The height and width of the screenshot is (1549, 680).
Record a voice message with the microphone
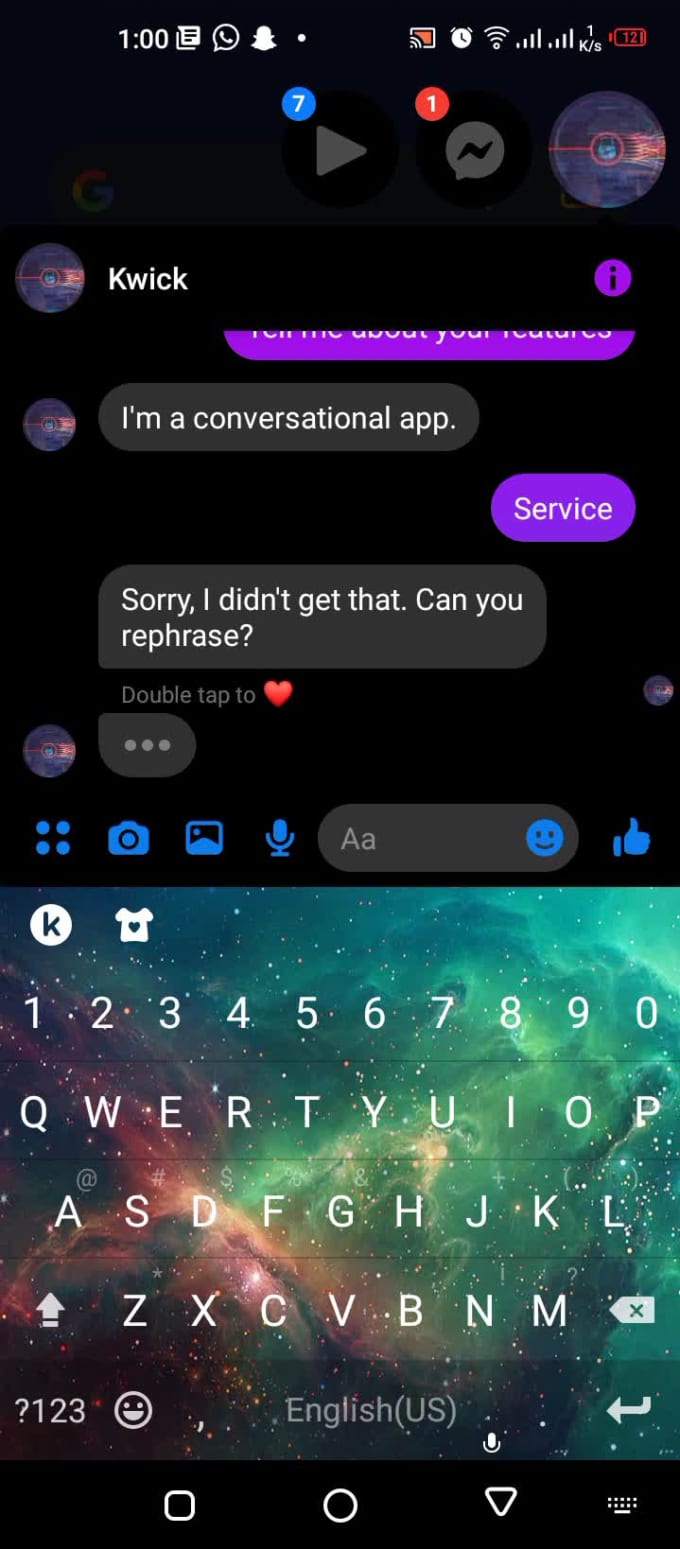click(280, 838)
